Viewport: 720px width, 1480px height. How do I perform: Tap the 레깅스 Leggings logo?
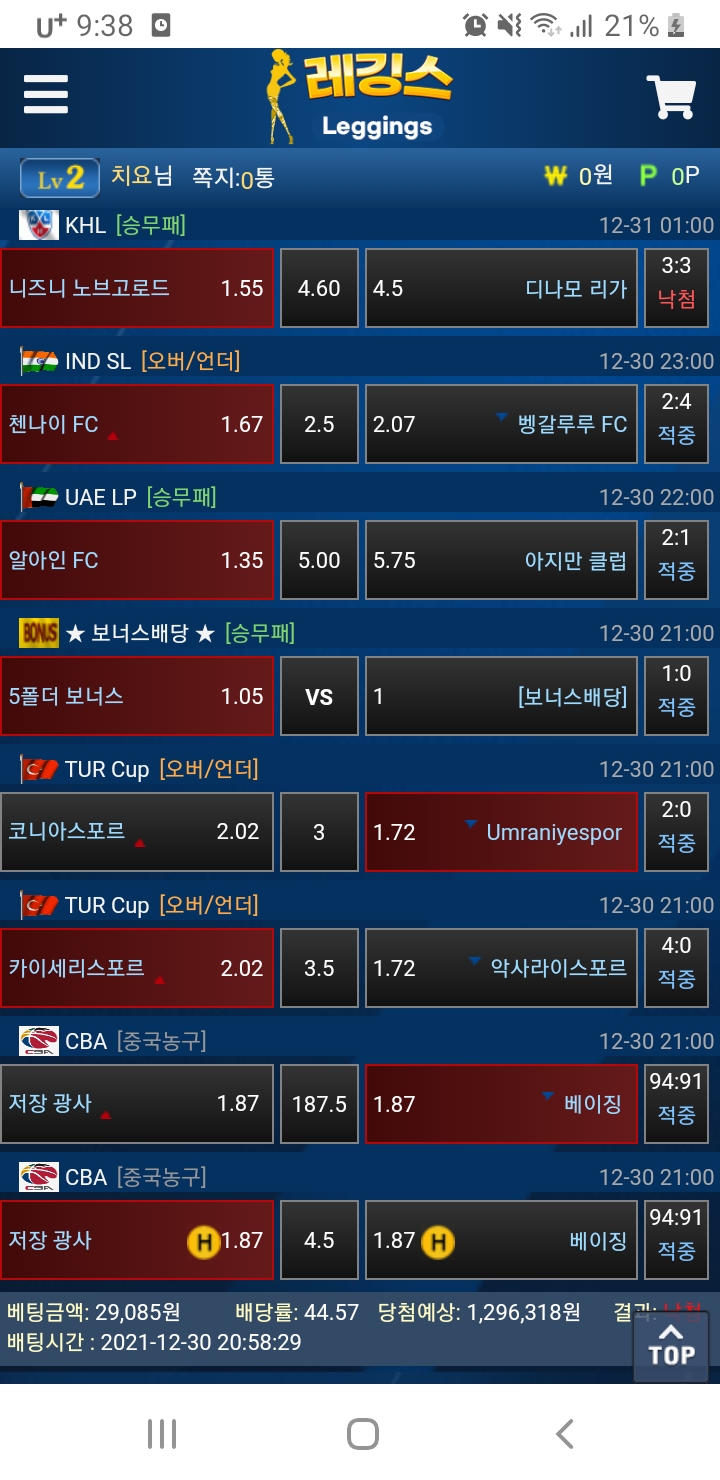pyautogui.click(x=360, y=97)
